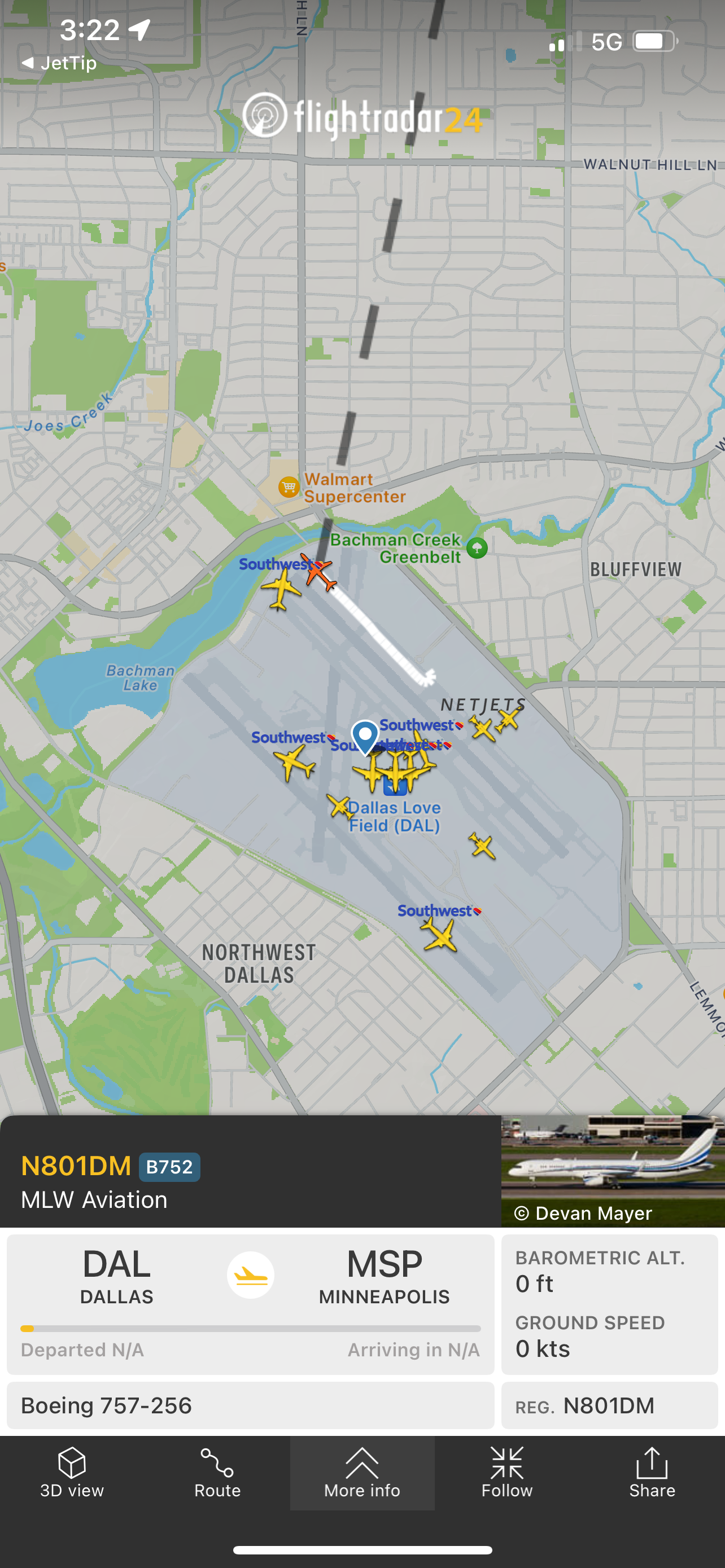Tap the Bachman Creek Greenbelt park marker
This screenshot has height=1568, width=725.
tap(477, 548)
